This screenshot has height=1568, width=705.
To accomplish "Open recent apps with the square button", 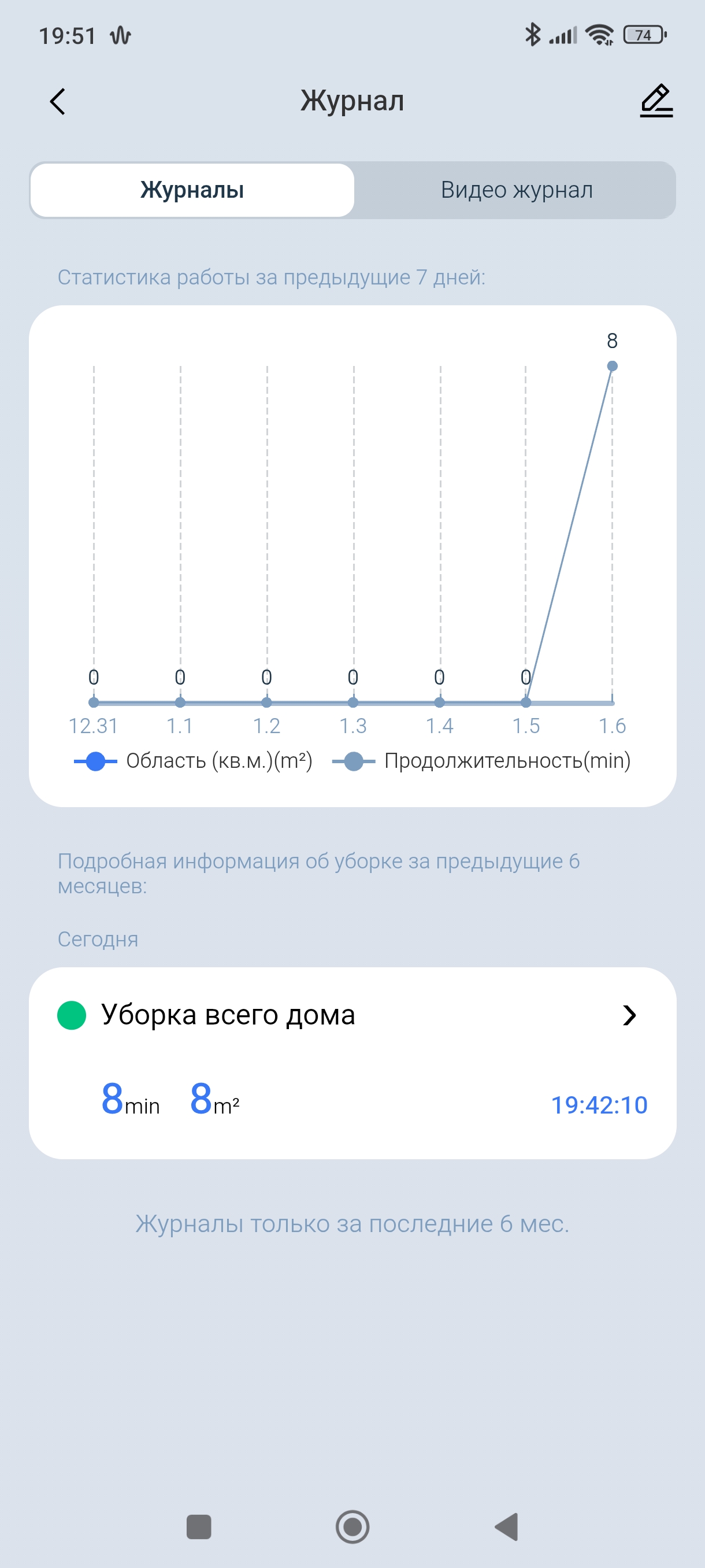I will pyautogui.click(x=198, y=1526).
